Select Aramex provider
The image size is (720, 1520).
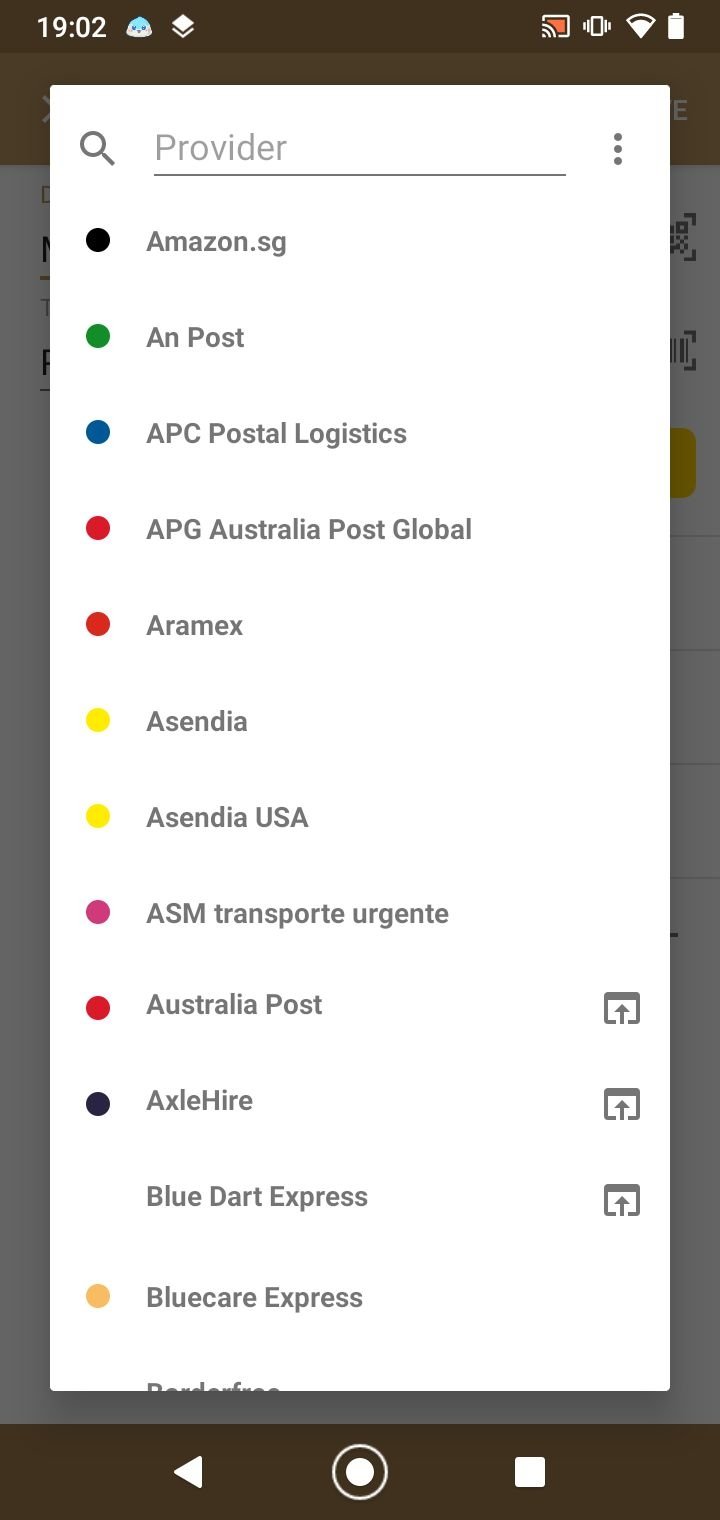coord(360,625)
